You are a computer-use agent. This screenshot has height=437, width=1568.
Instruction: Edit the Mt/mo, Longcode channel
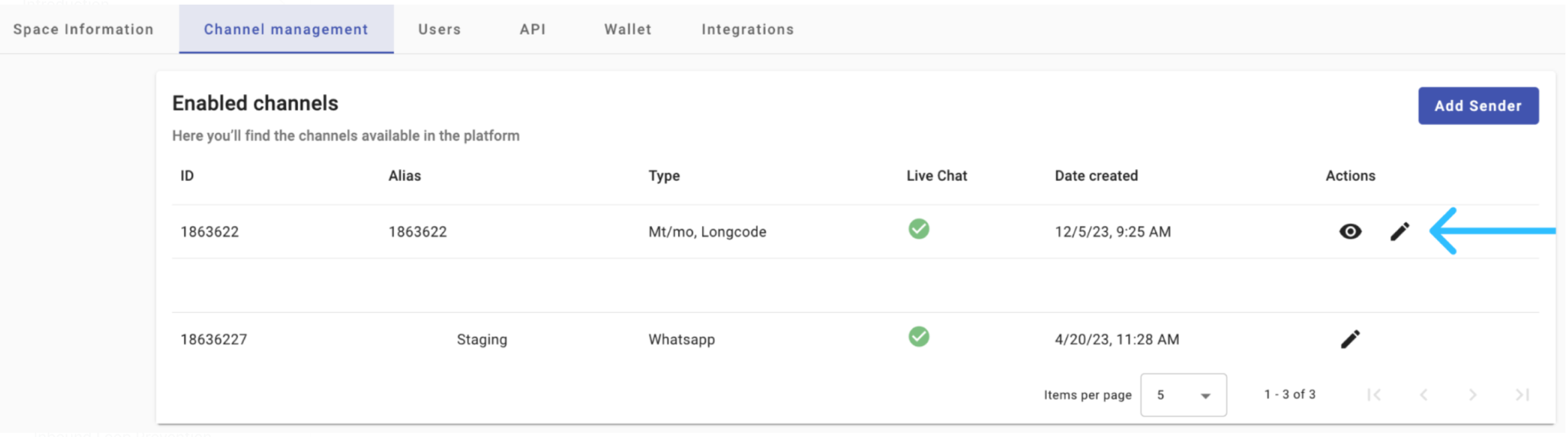click(x=1400, y=231)
